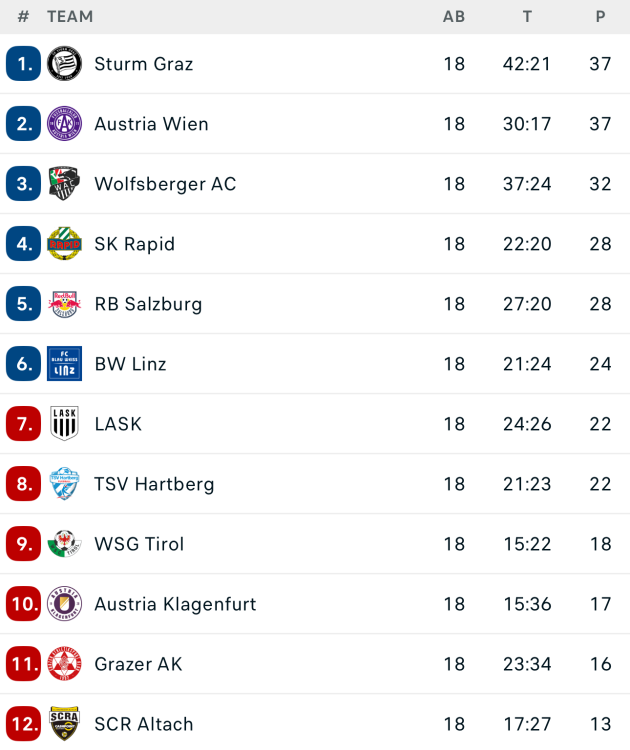Open the Grazer AK row
Image resolution: width=630 pixels, height=750 pixels.
(138, 664)
